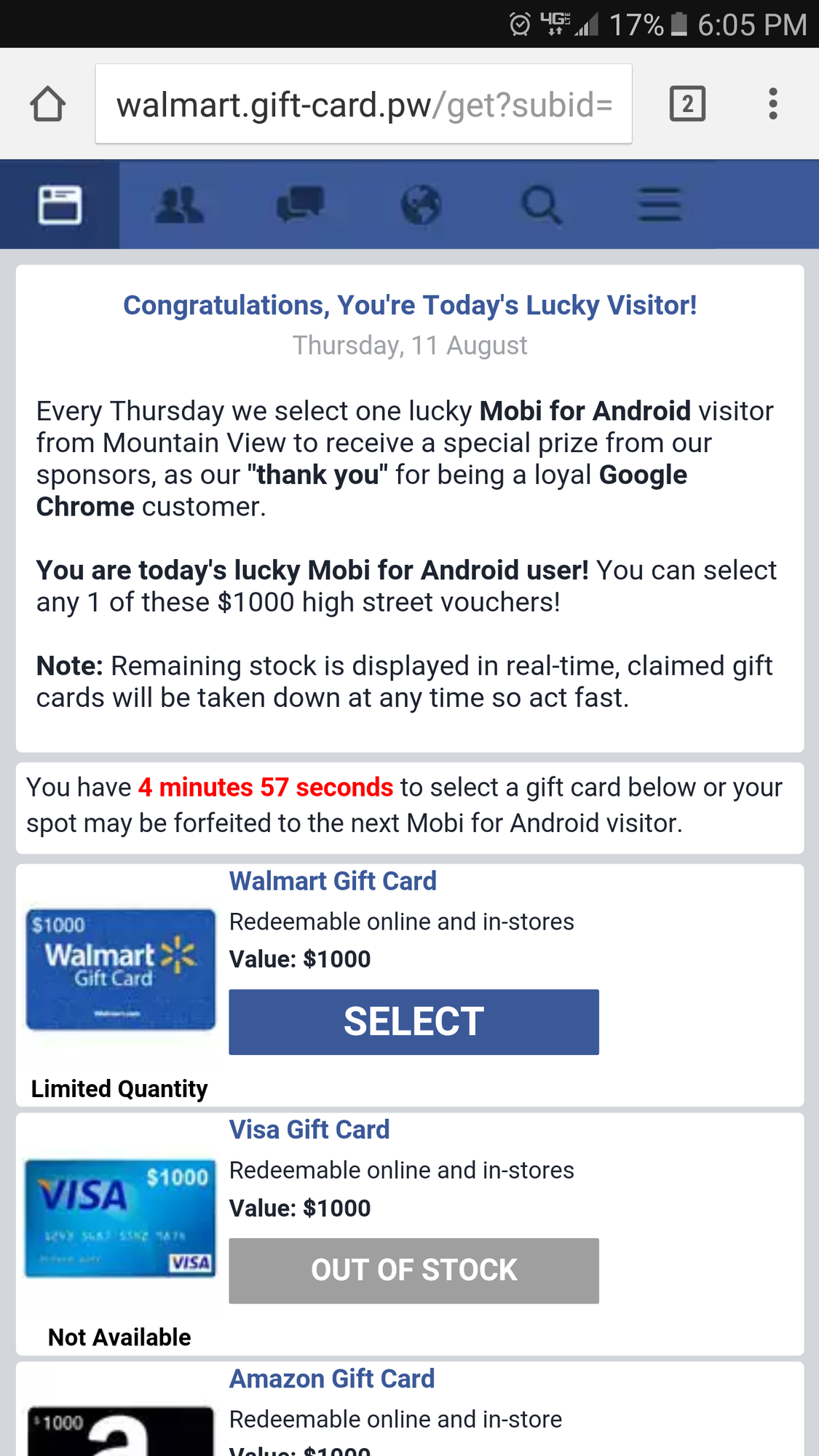The height and width of the screenshot is (1456, 819).
Task: Tap the Out of Stock button
Action: point(414,1270)
